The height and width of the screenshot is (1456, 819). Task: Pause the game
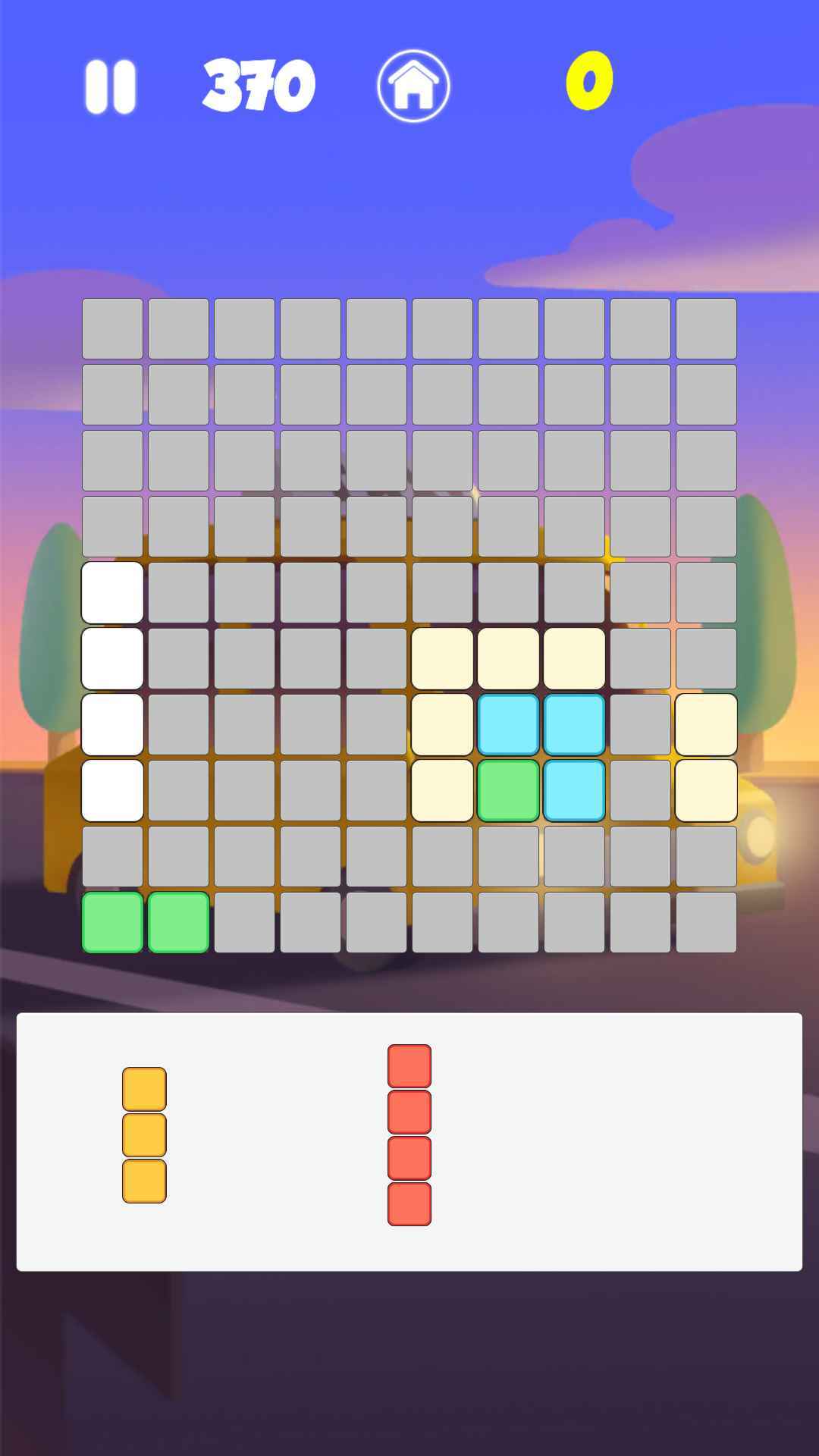point(110,86)
